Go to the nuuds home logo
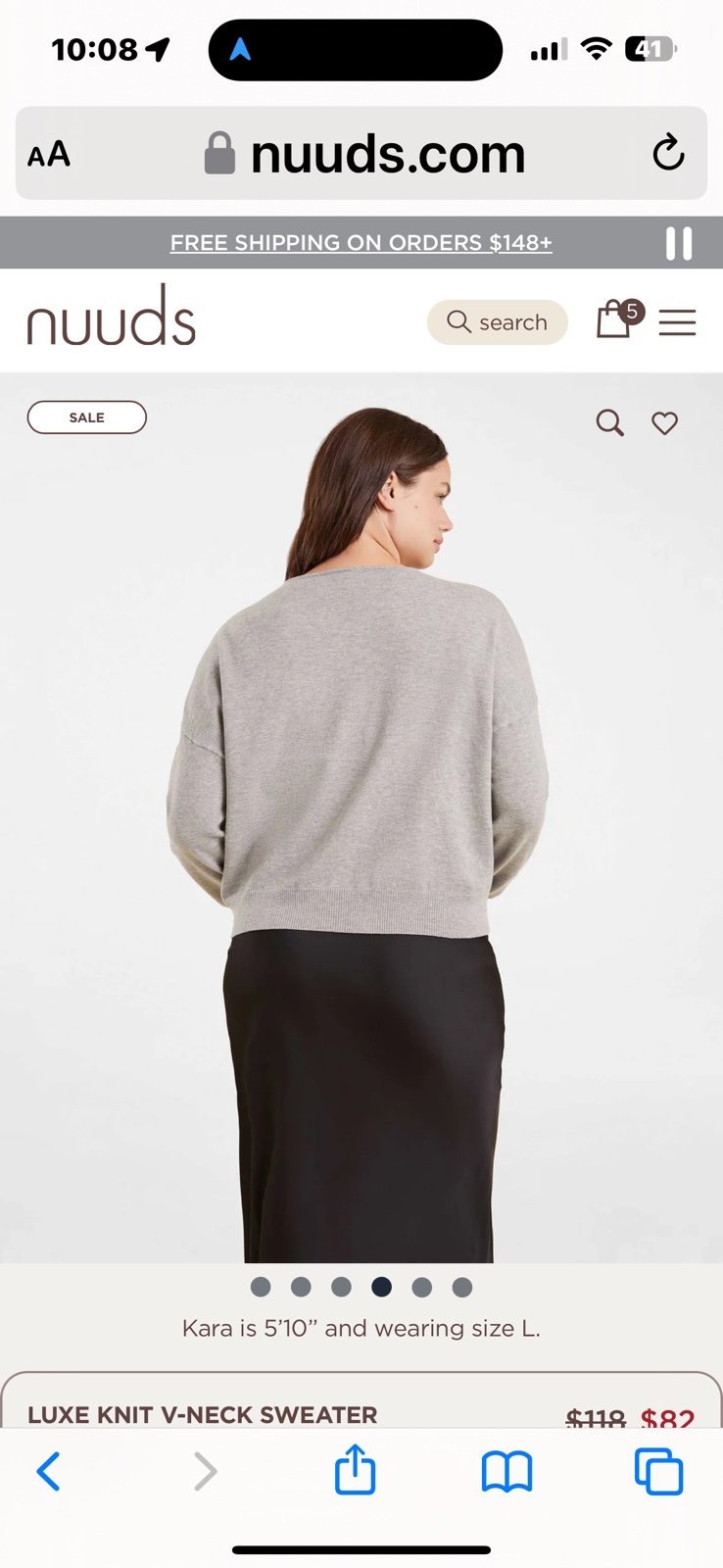The image size is (723, 1568). pos(111,317)
